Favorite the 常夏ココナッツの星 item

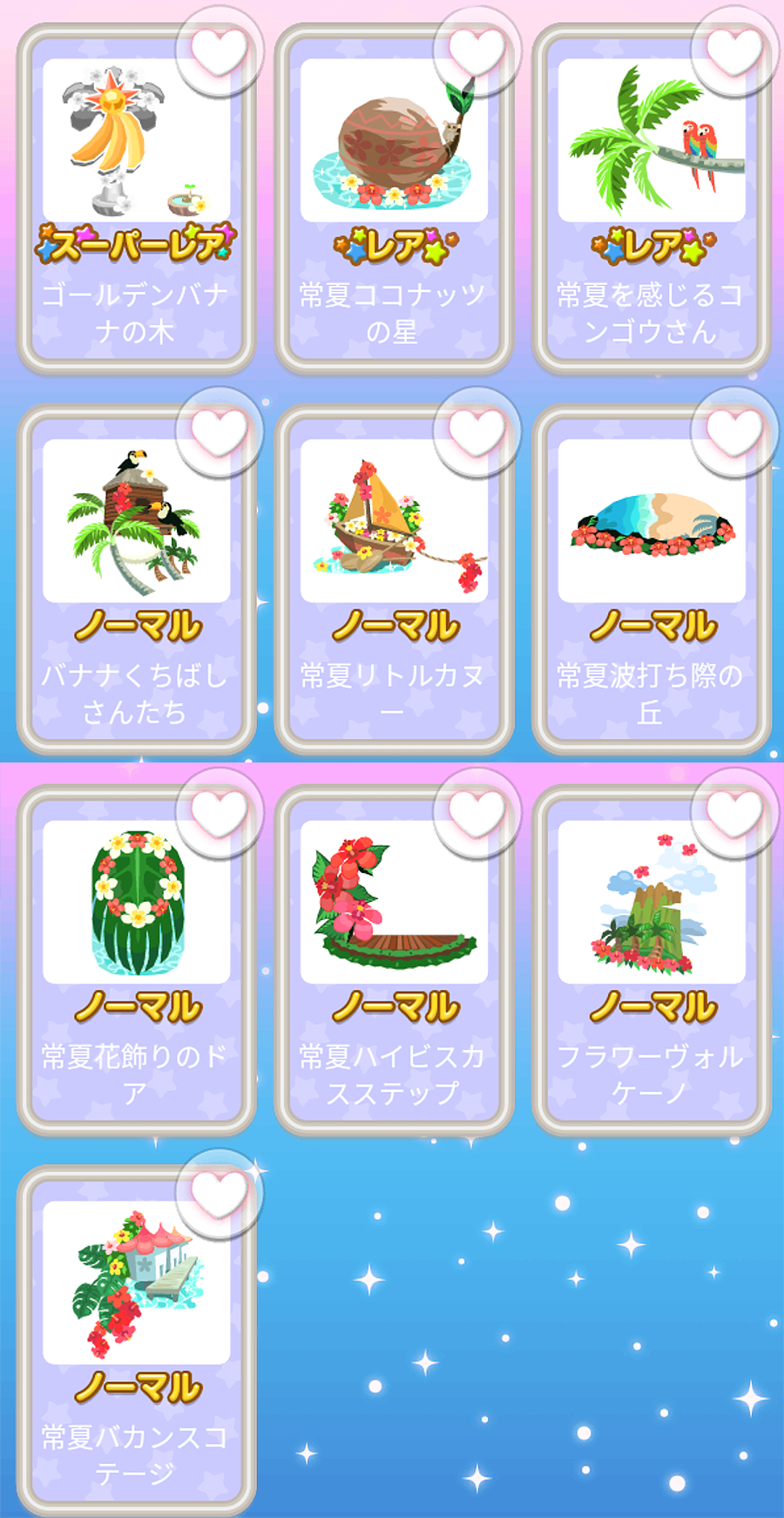click(476, 51)
